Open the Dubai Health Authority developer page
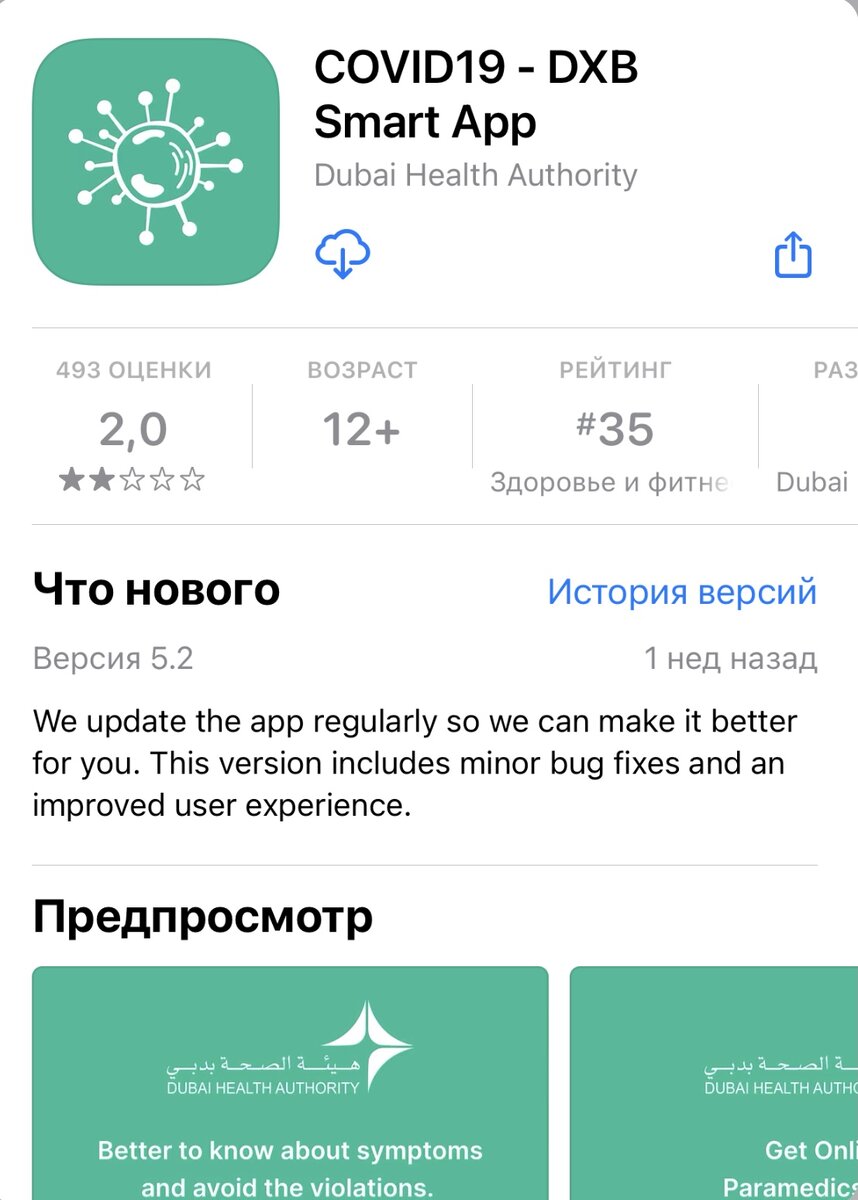 click(x=475, y=175)
